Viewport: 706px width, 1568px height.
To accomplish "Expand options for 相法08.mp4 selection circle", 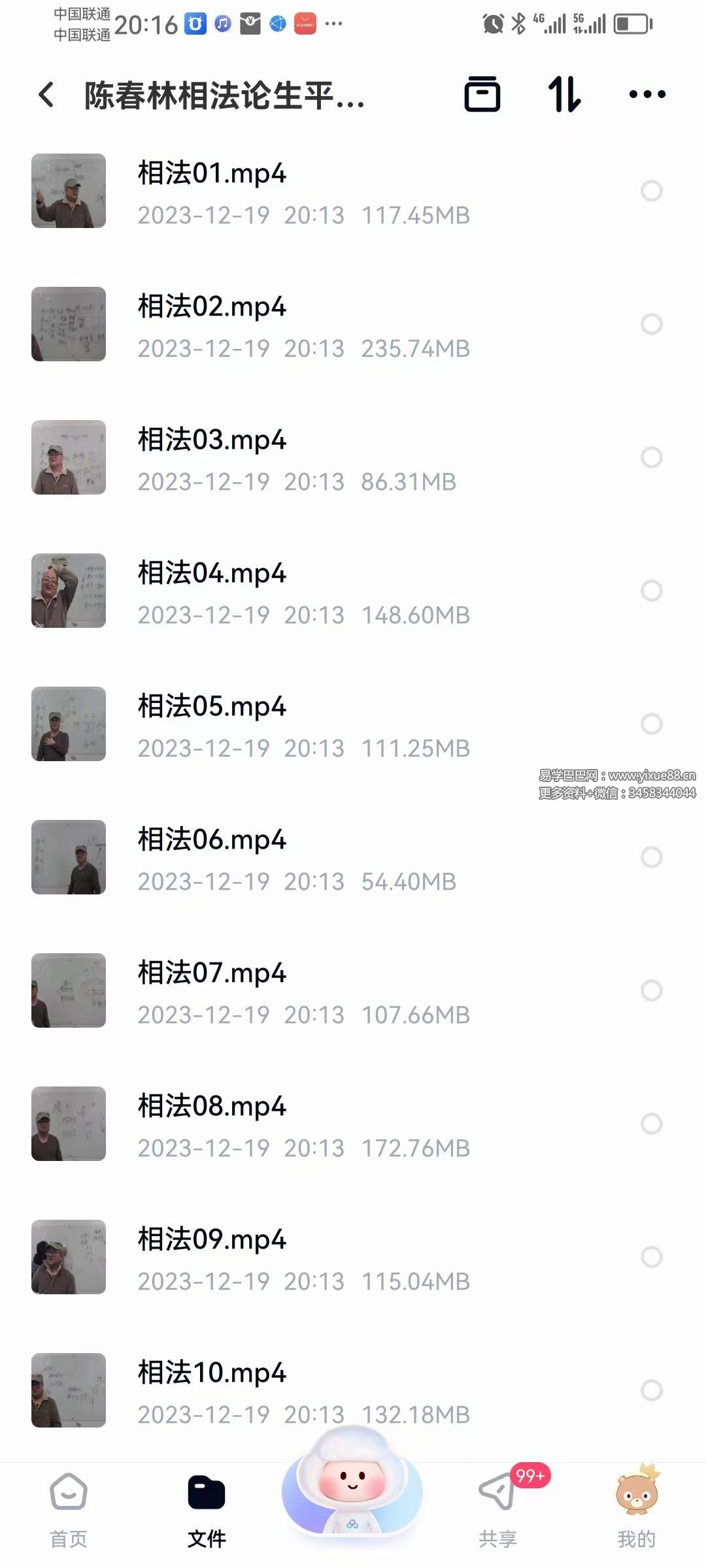I will pyautogui.click(x=651, y=1124).
